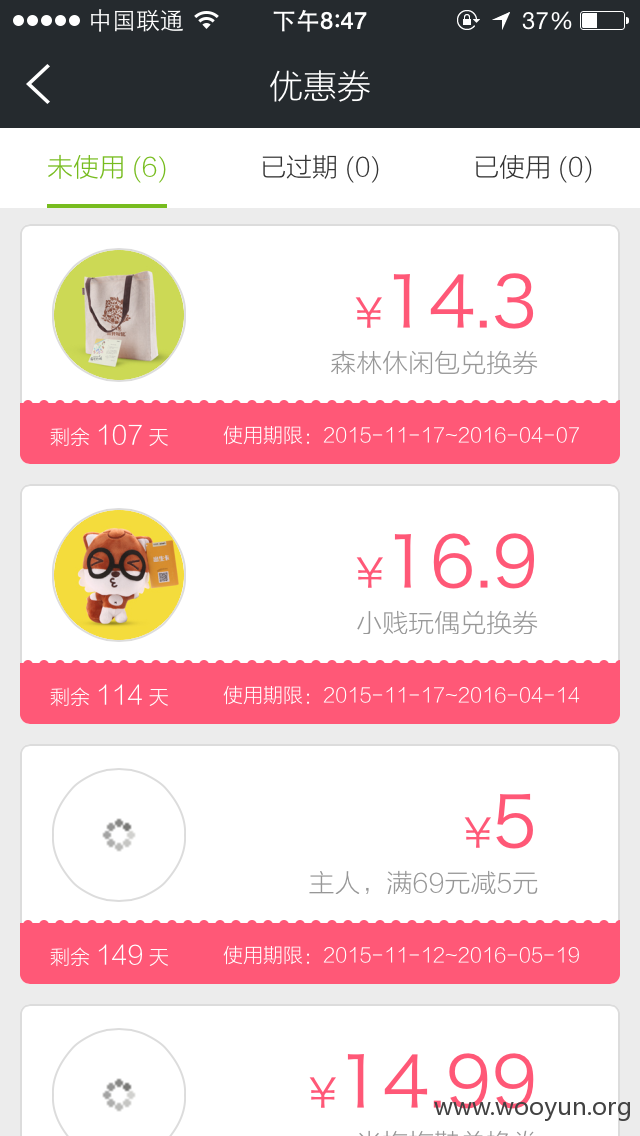Switch to the 已过期 (0) tab
This screenshot has height=1136, width=640.
click(x=320, y=168)
